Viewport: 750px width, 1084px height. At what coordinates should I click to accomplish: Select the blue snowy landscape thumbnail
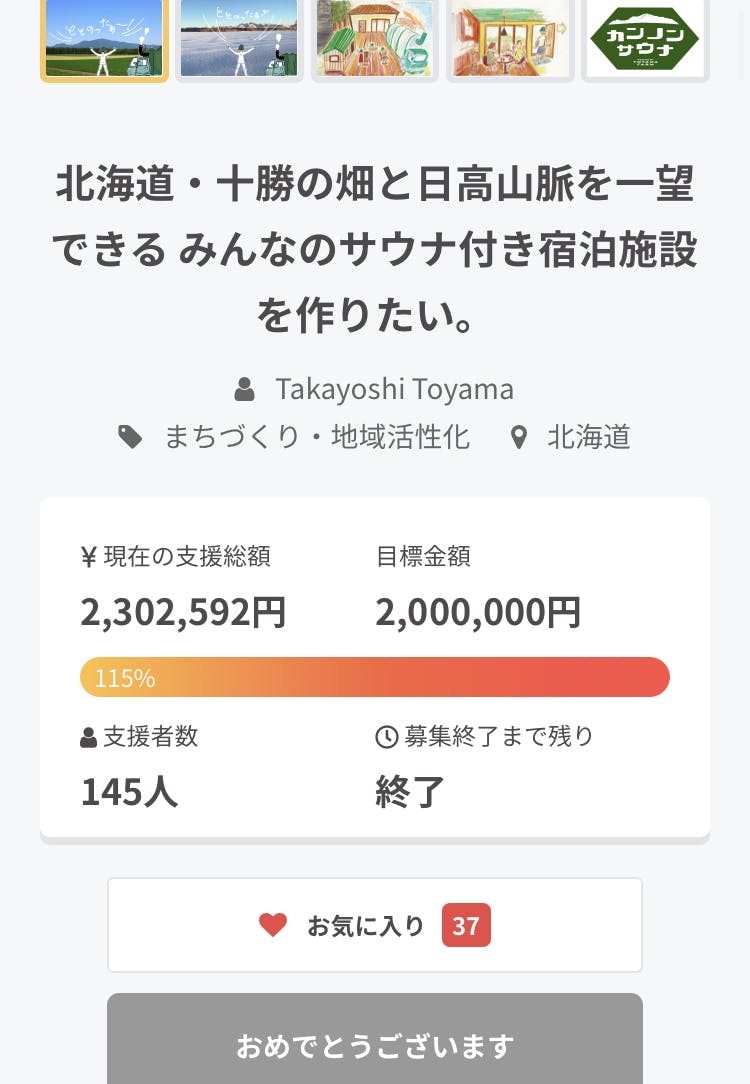(x=239, y=38)
